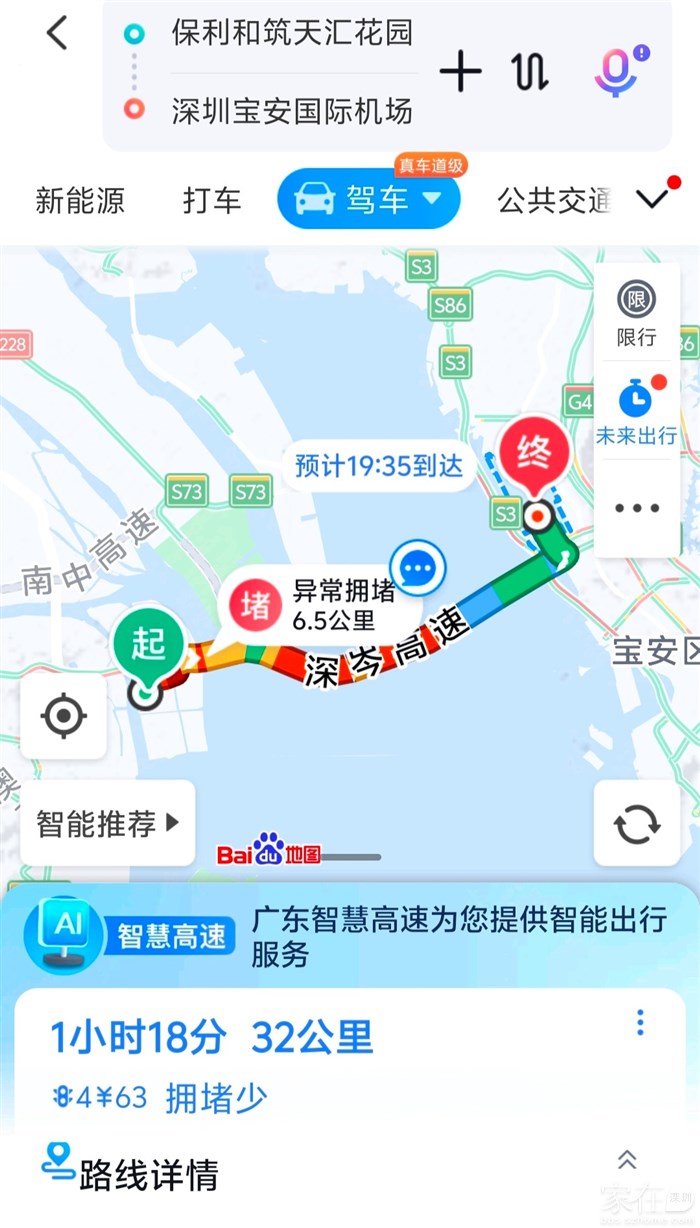Add a waypoint with the plus icon
Viewport: 700px width, 1228px height.
point(460,72)
